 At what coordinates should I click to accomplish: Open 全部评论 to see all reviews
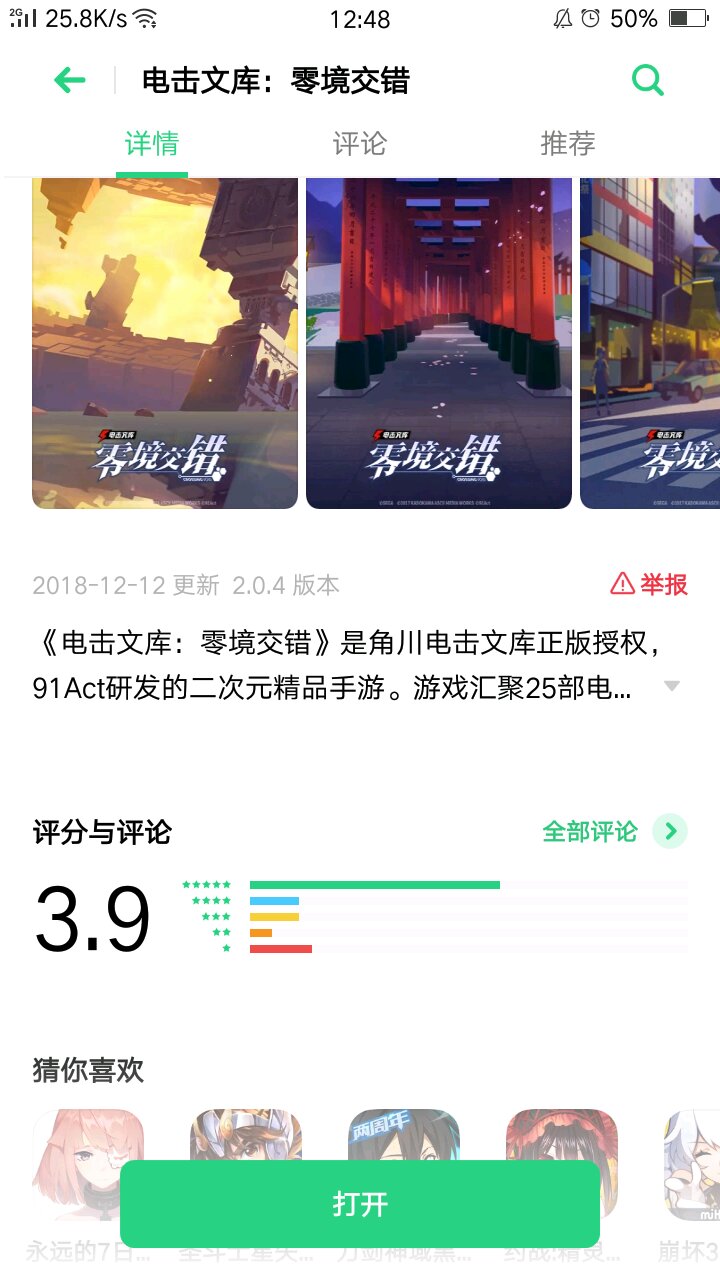point(614,831)
